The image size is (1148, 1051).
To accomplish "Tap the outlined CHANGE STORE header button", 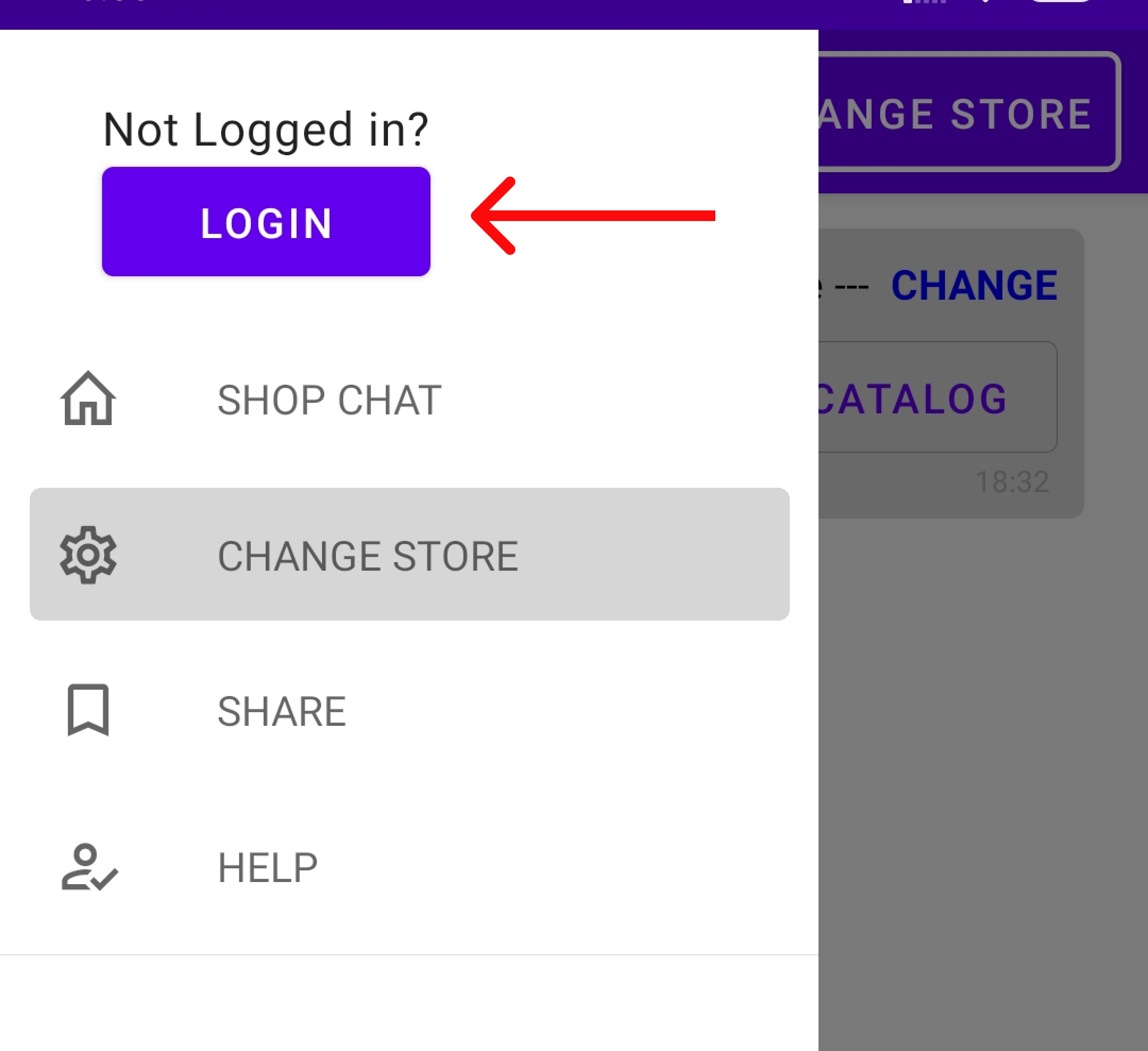I will 968,112.
